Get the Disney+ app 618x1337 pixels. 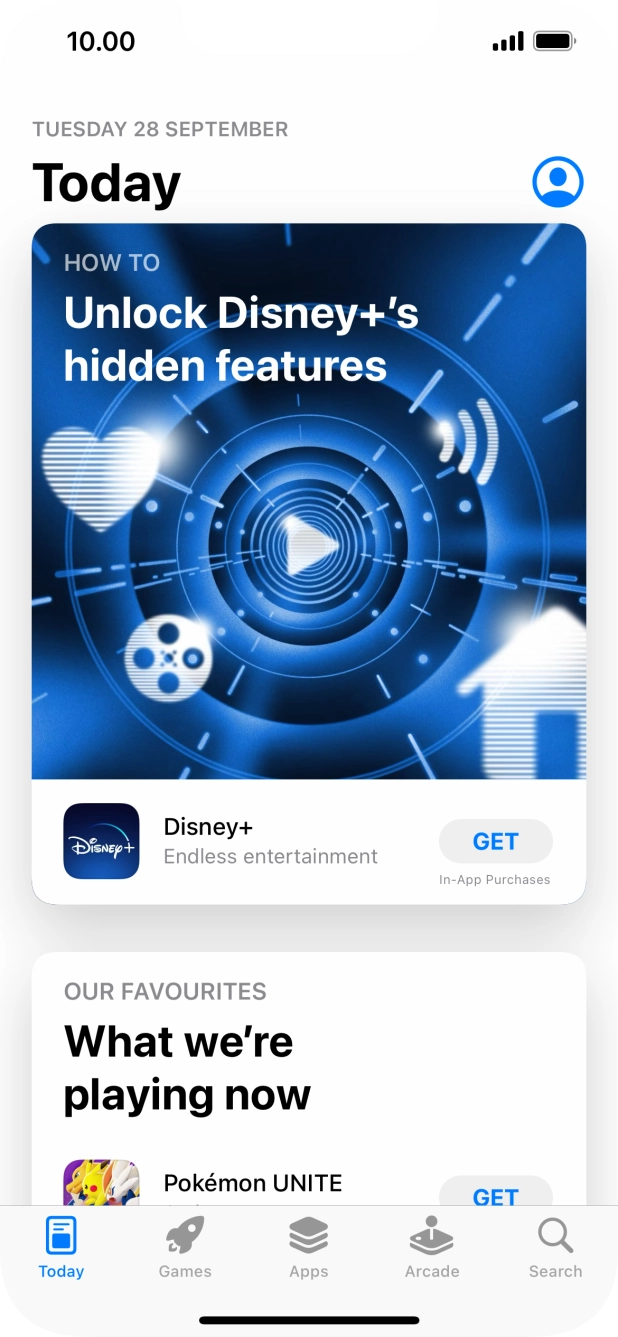496,841
